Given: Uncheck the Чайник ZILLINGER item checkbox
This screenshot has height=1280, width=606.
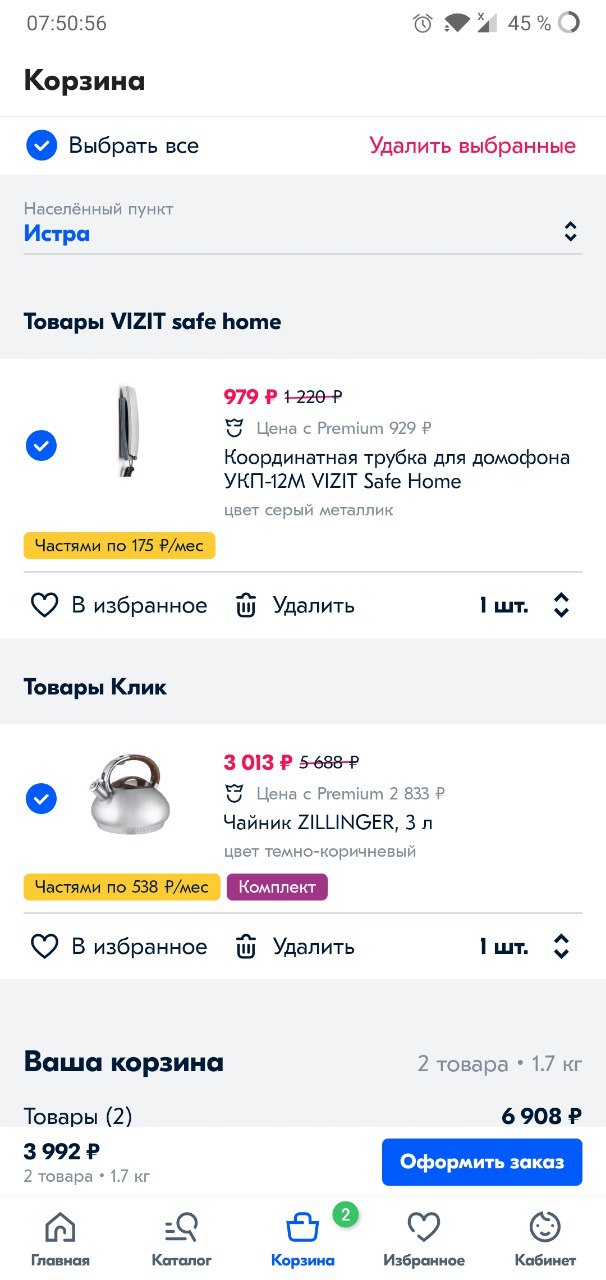Looking at the screenshot, I should click(x=41, y=799).
